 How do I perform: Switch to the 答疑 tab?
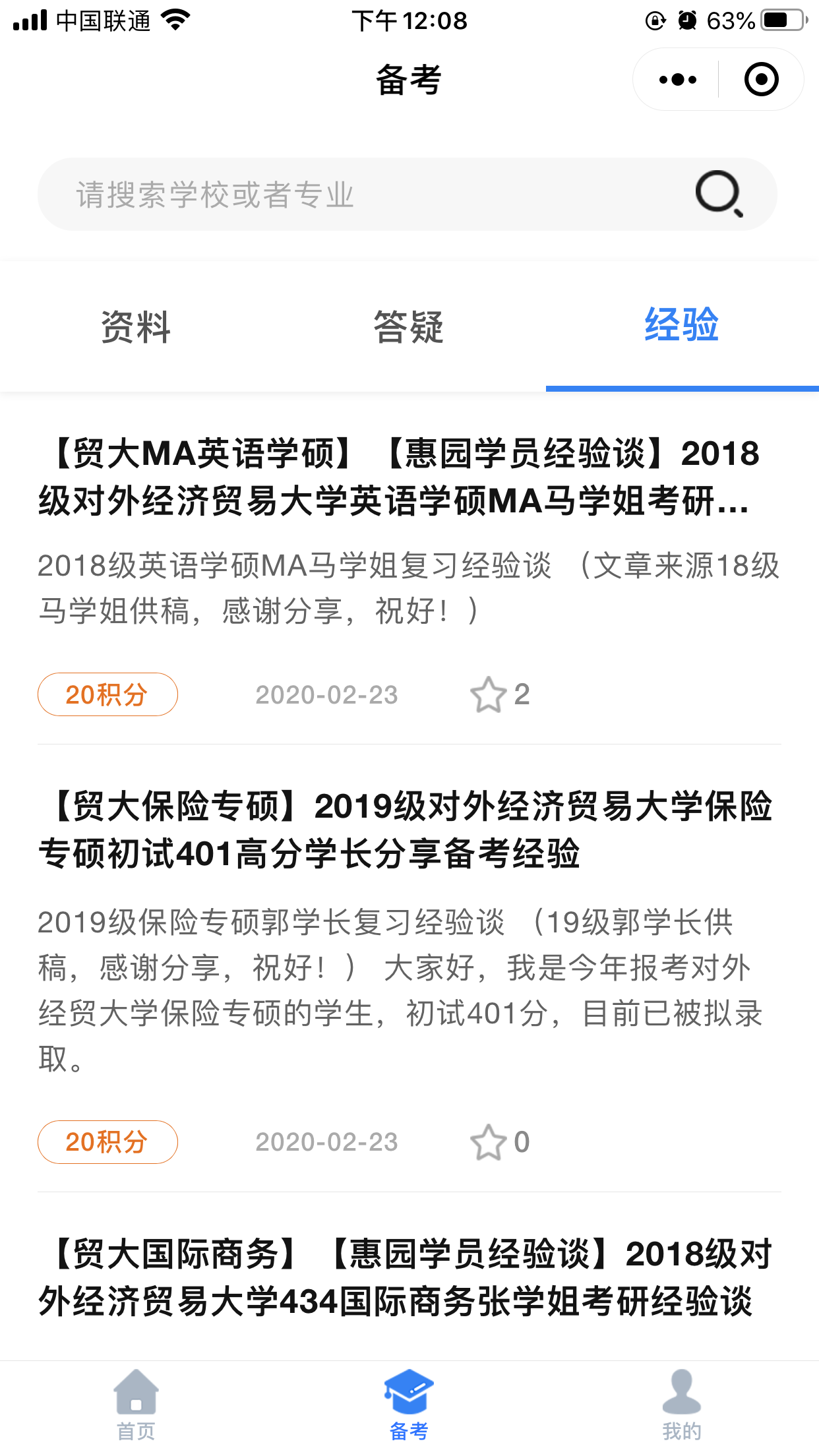(x=409, y=326)
